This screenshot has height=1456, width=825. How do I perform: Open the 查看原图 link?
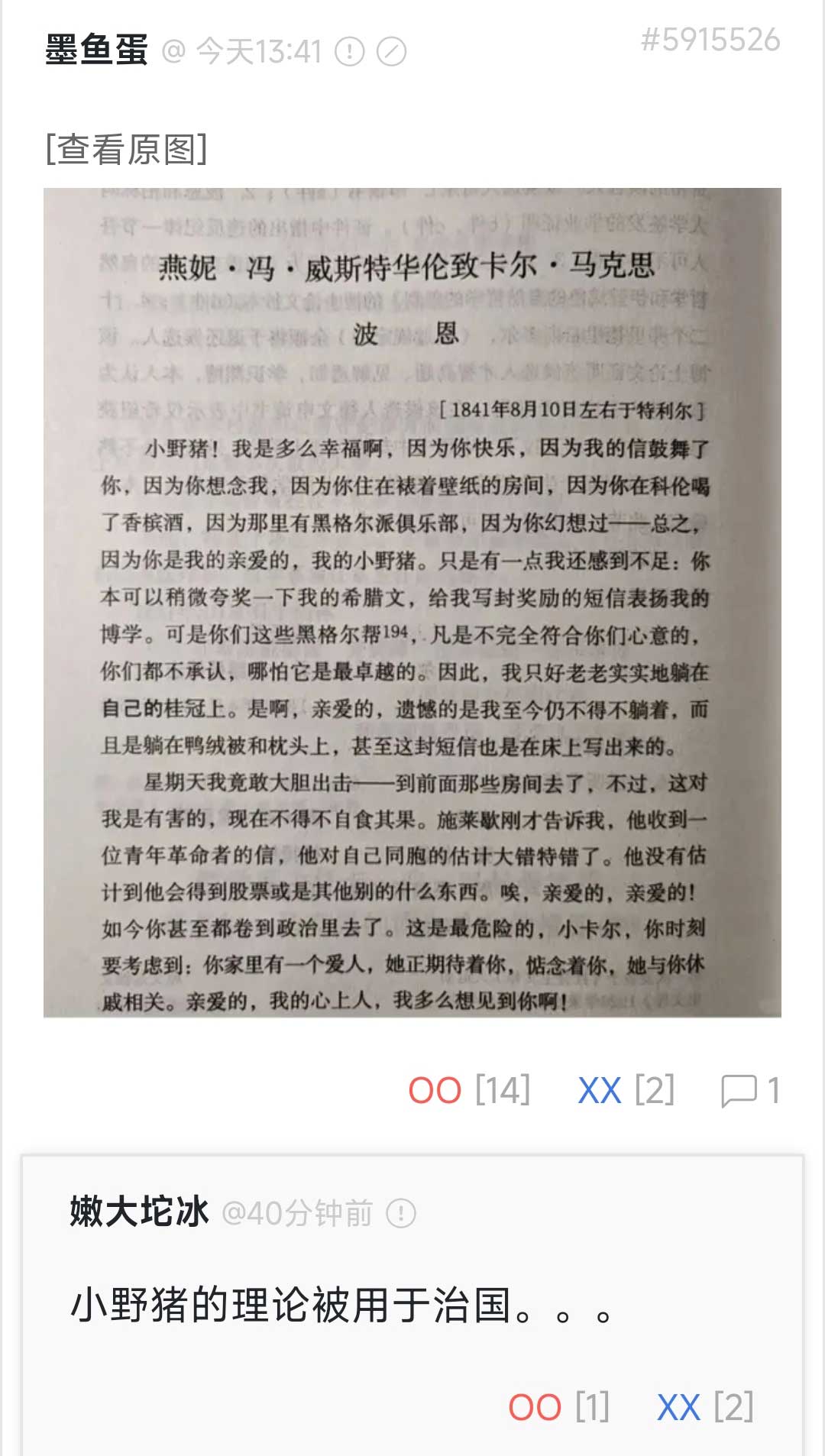(x=126, y=149)
